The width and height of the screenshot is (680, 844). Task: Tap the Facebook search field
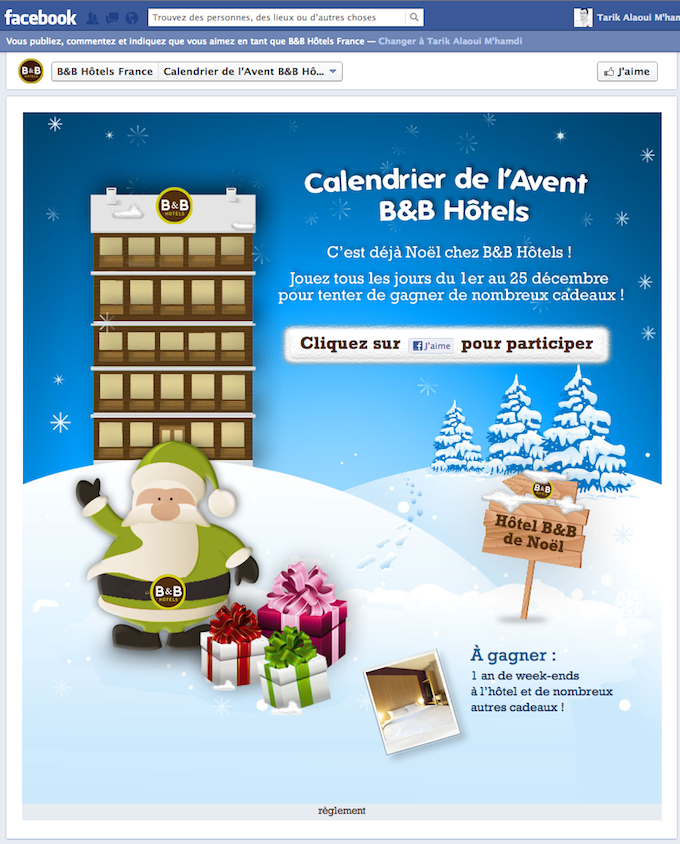(x=276, y=18)
